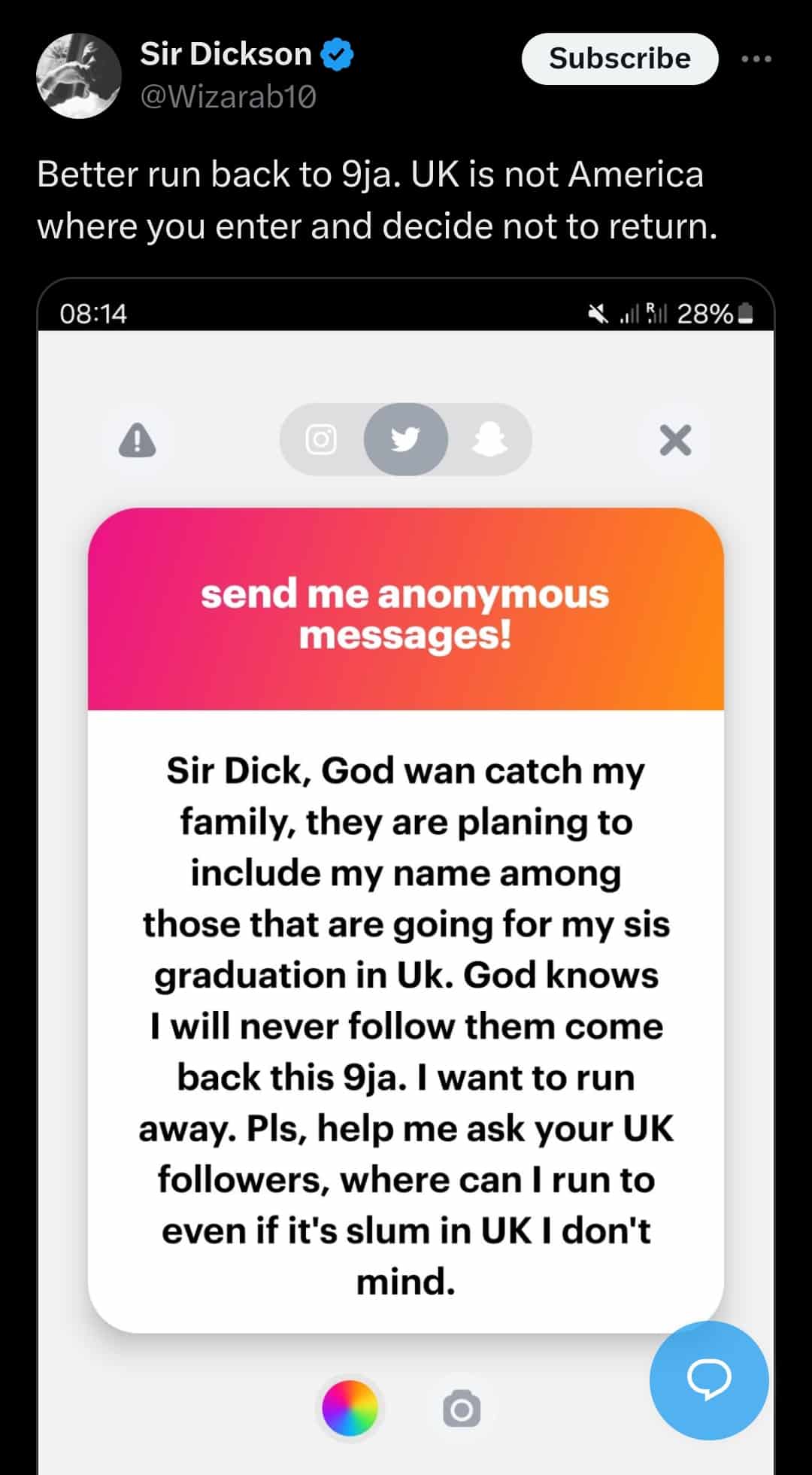Open the @Wizarab10 profile handle
This screenshot has height=1475, width=812.
229,96
